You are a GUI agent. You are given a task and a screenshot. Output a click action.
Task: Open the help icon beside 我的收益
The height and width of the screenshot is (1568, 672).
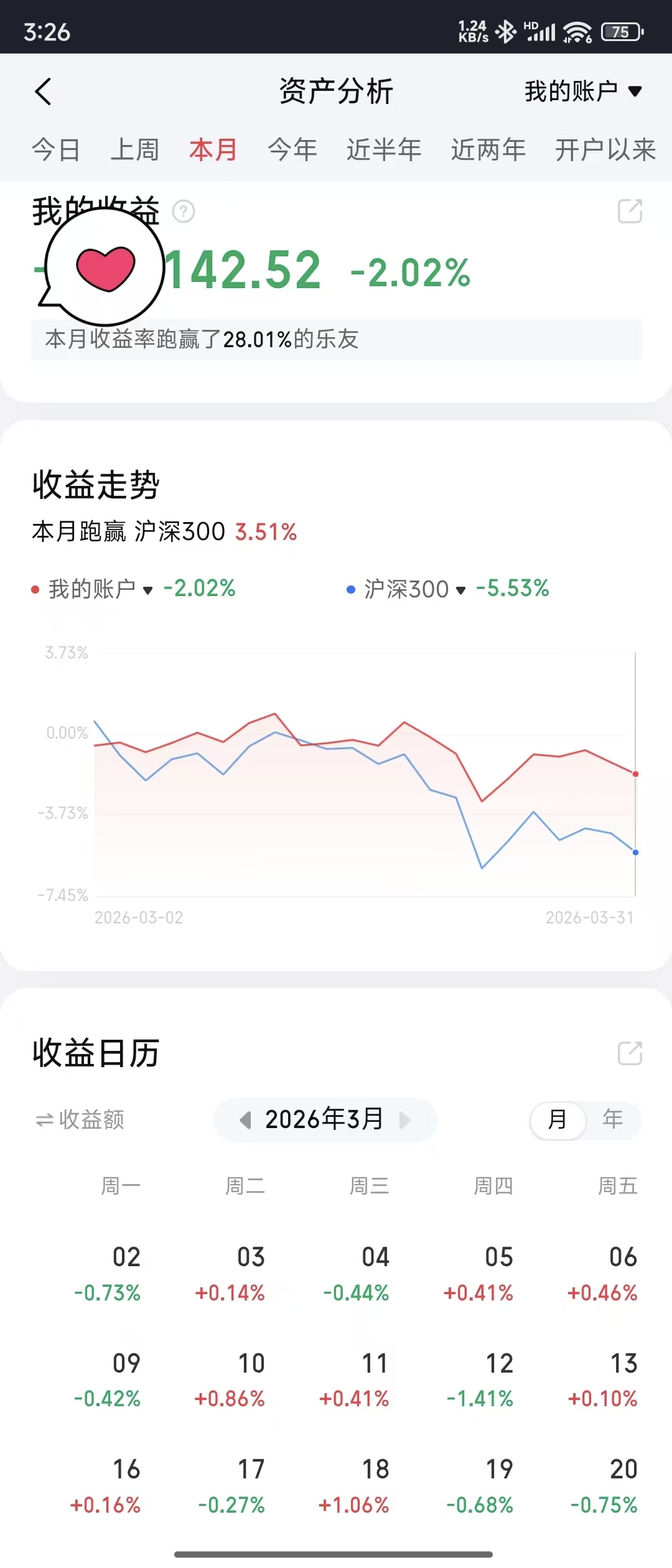point(184,212)
